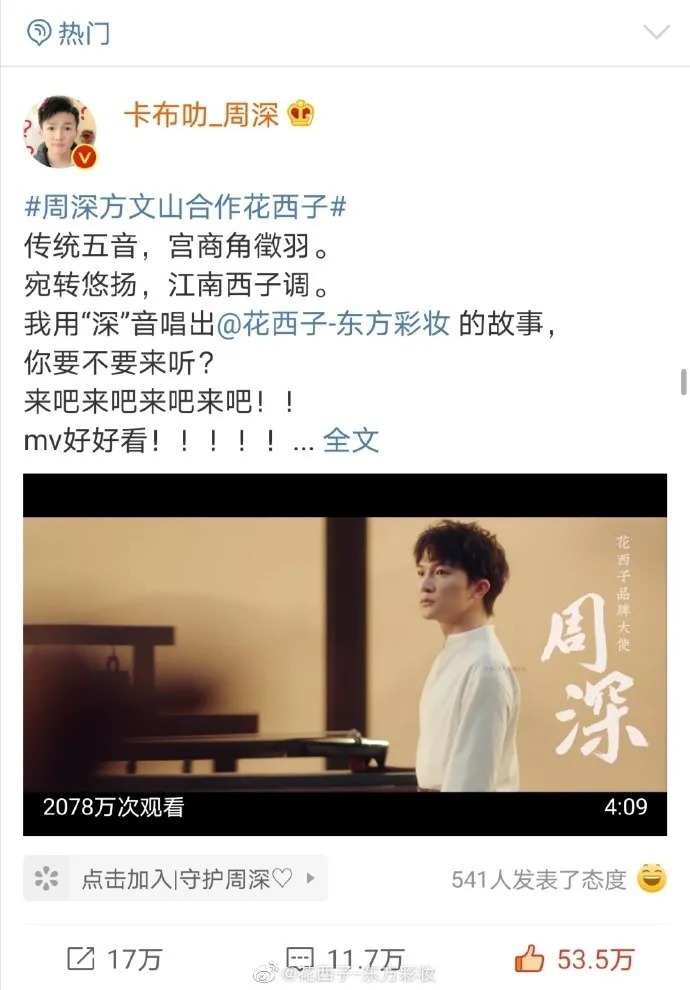The image size is (690, 990).
Task: Play the 周深 MV video
Action: [345, 654]
